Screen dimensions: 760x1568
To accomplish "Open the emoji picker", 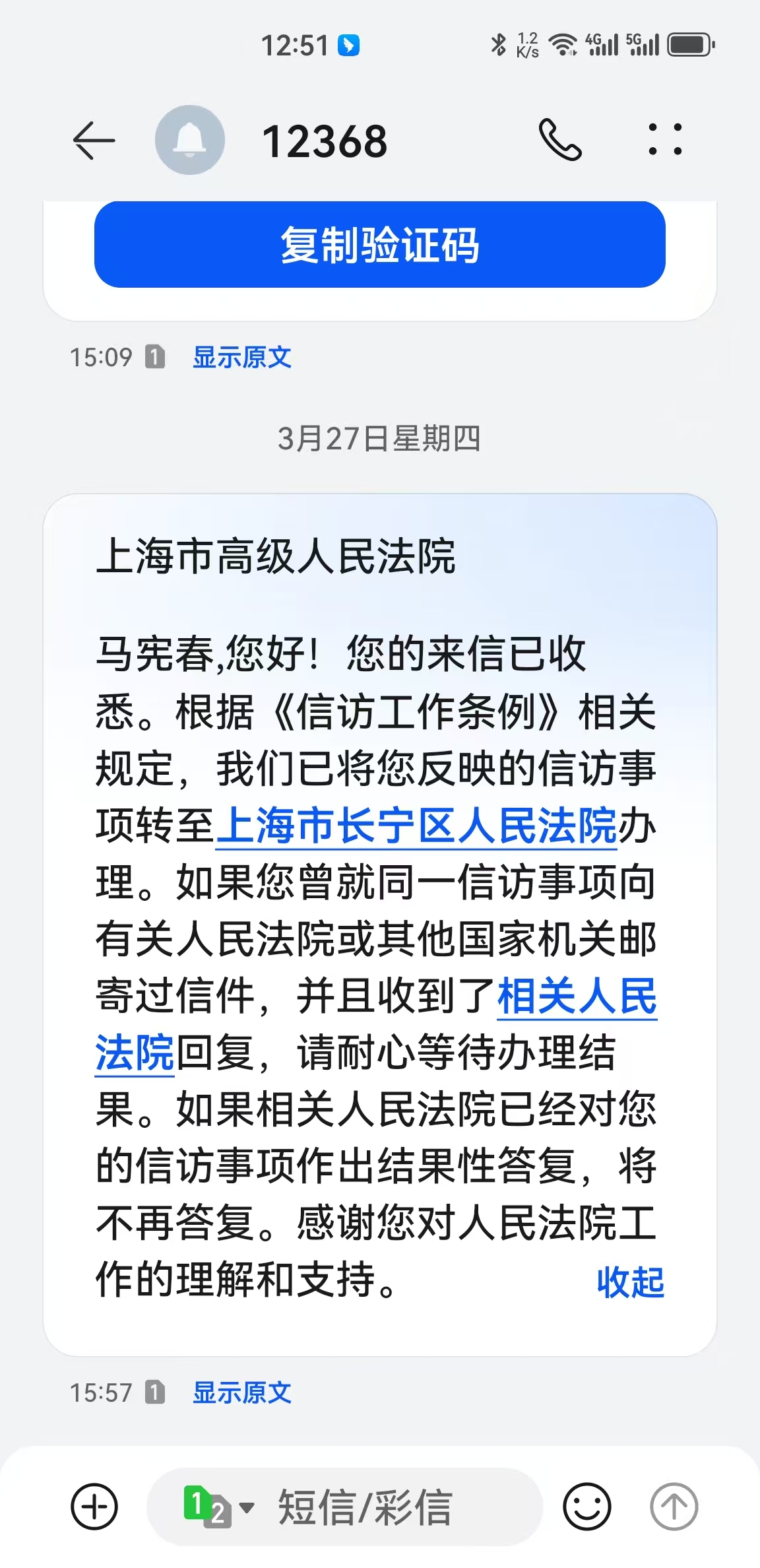I will [x=586, y=1507].
